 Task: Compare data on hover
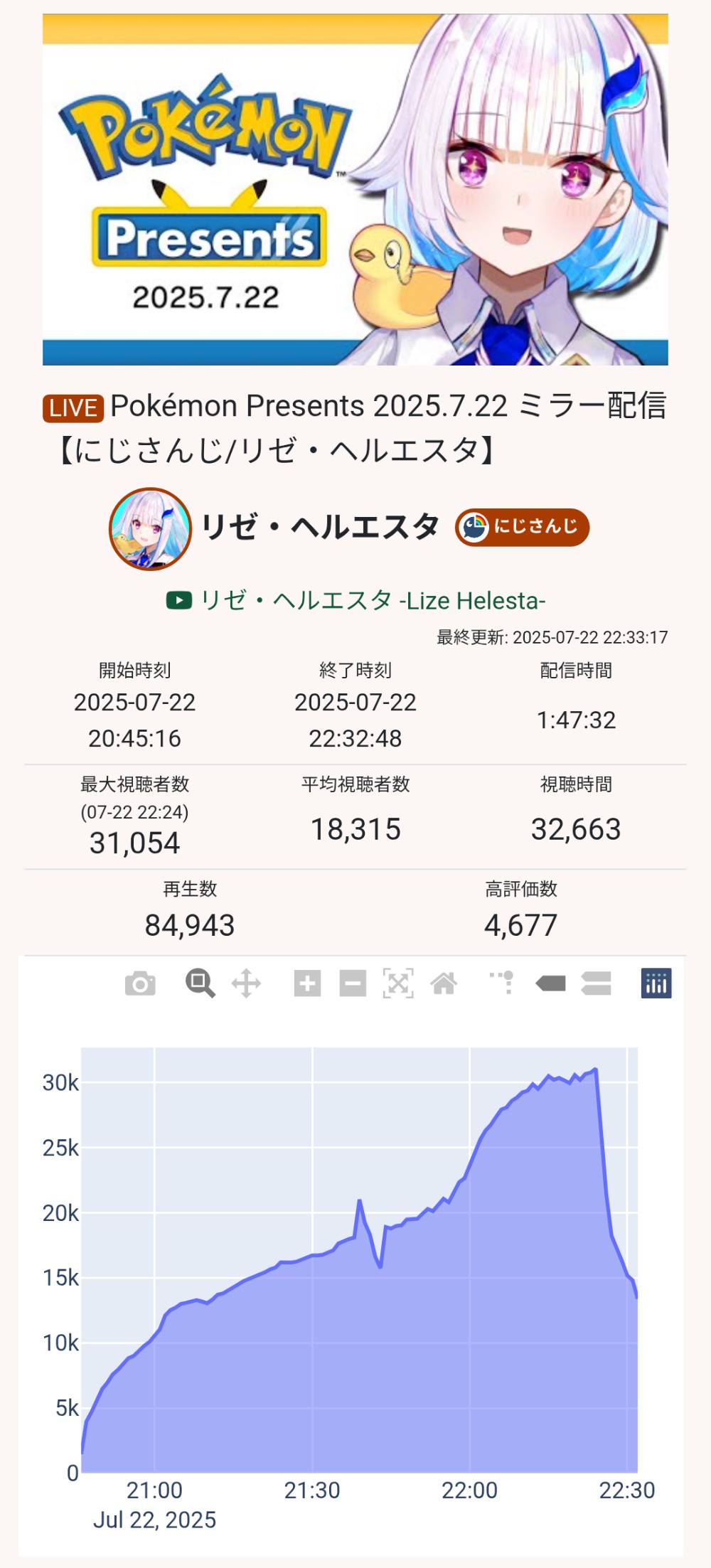(596, 984)
